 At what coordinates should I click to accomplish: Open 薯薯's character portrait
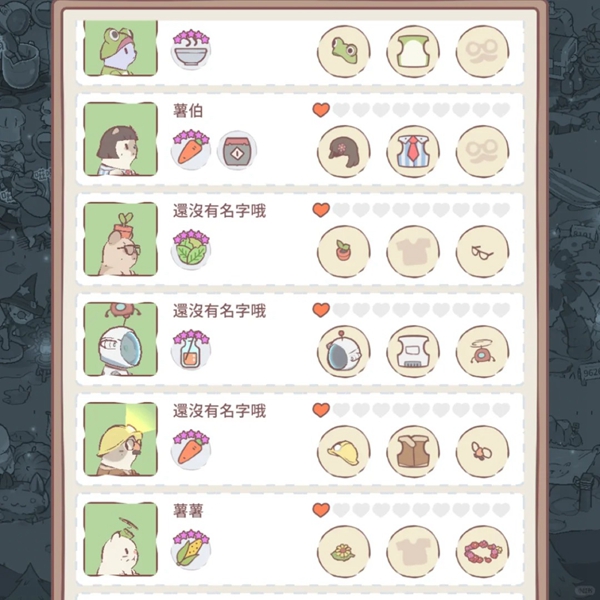pyautogui.click(x=121, y=539)
